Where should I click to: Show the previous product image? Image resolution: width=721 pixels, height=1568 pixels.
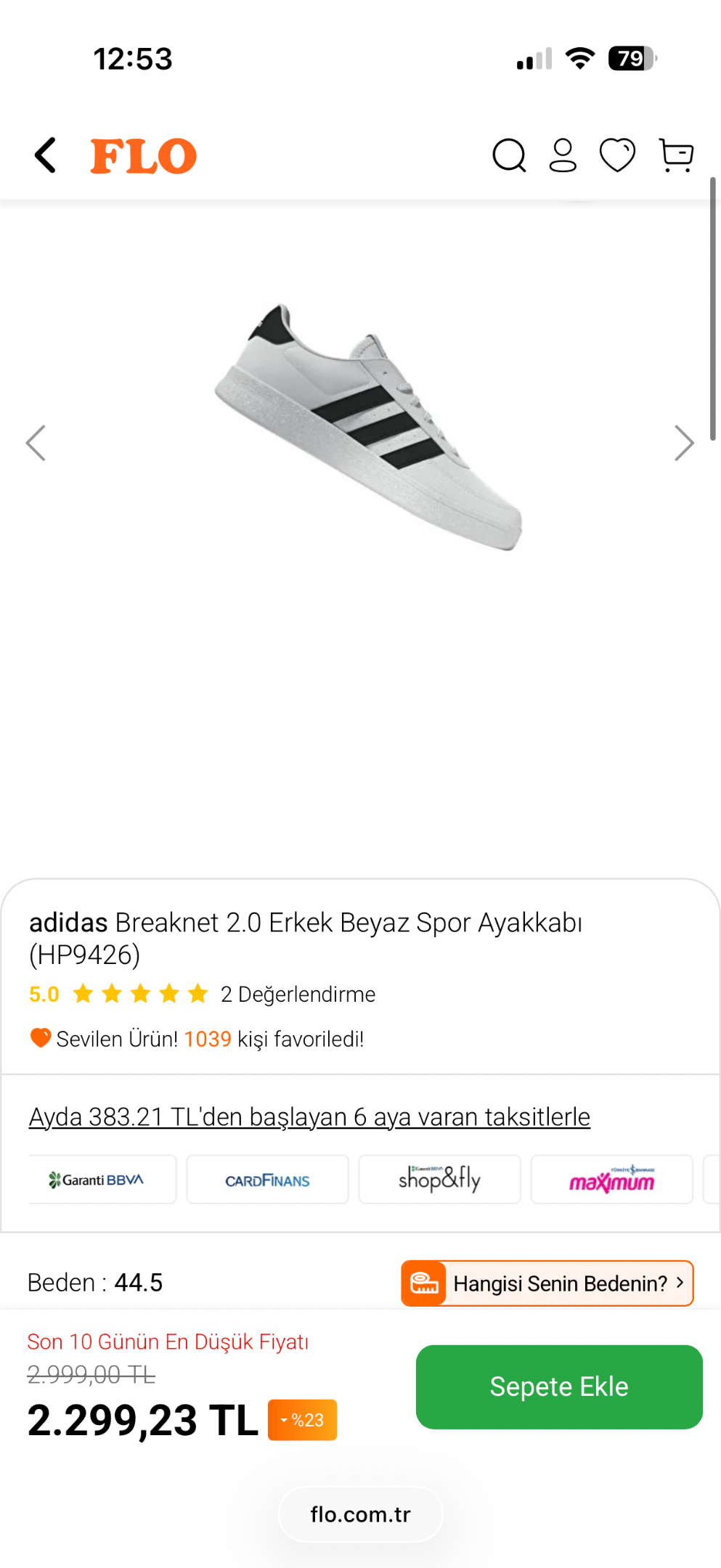[36, 443]
